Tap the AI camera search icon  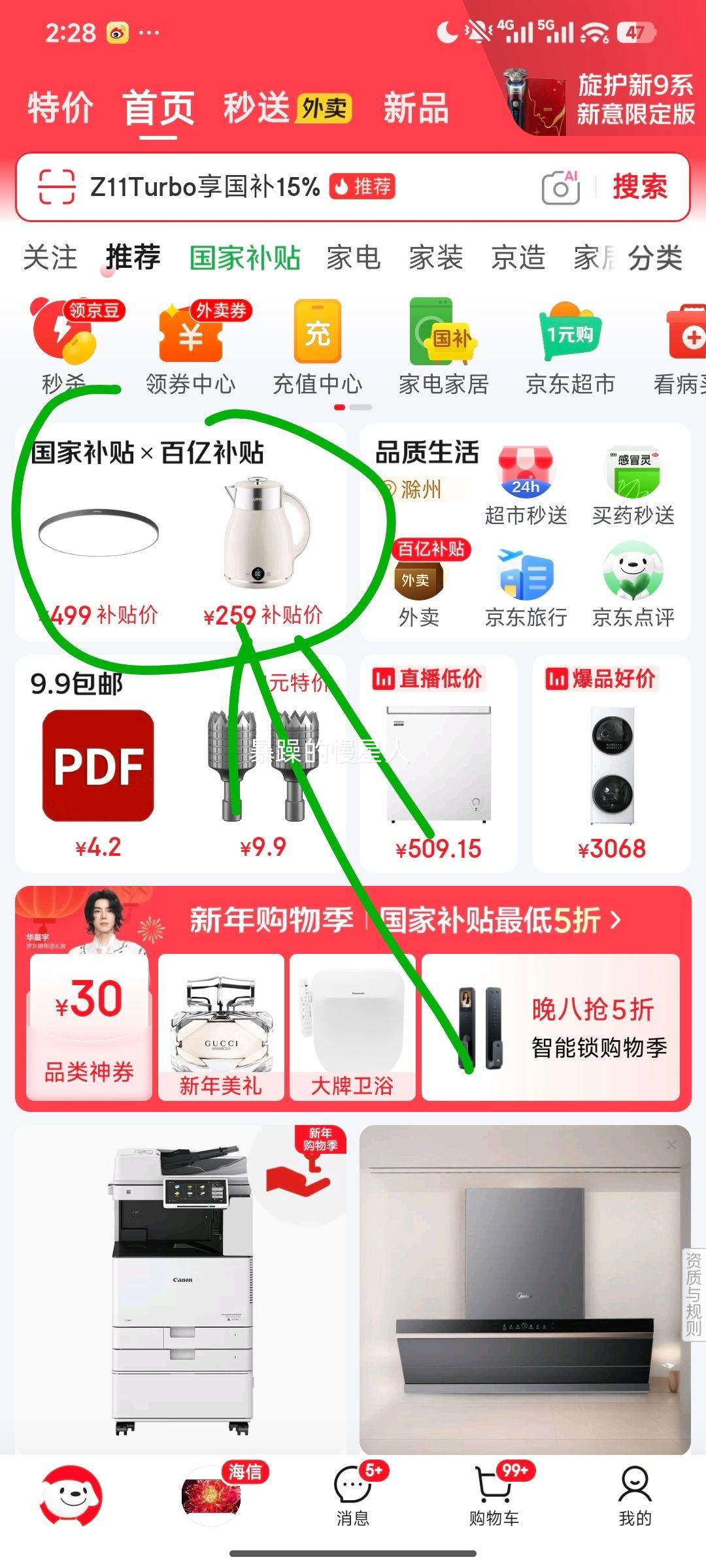(561, 188)
